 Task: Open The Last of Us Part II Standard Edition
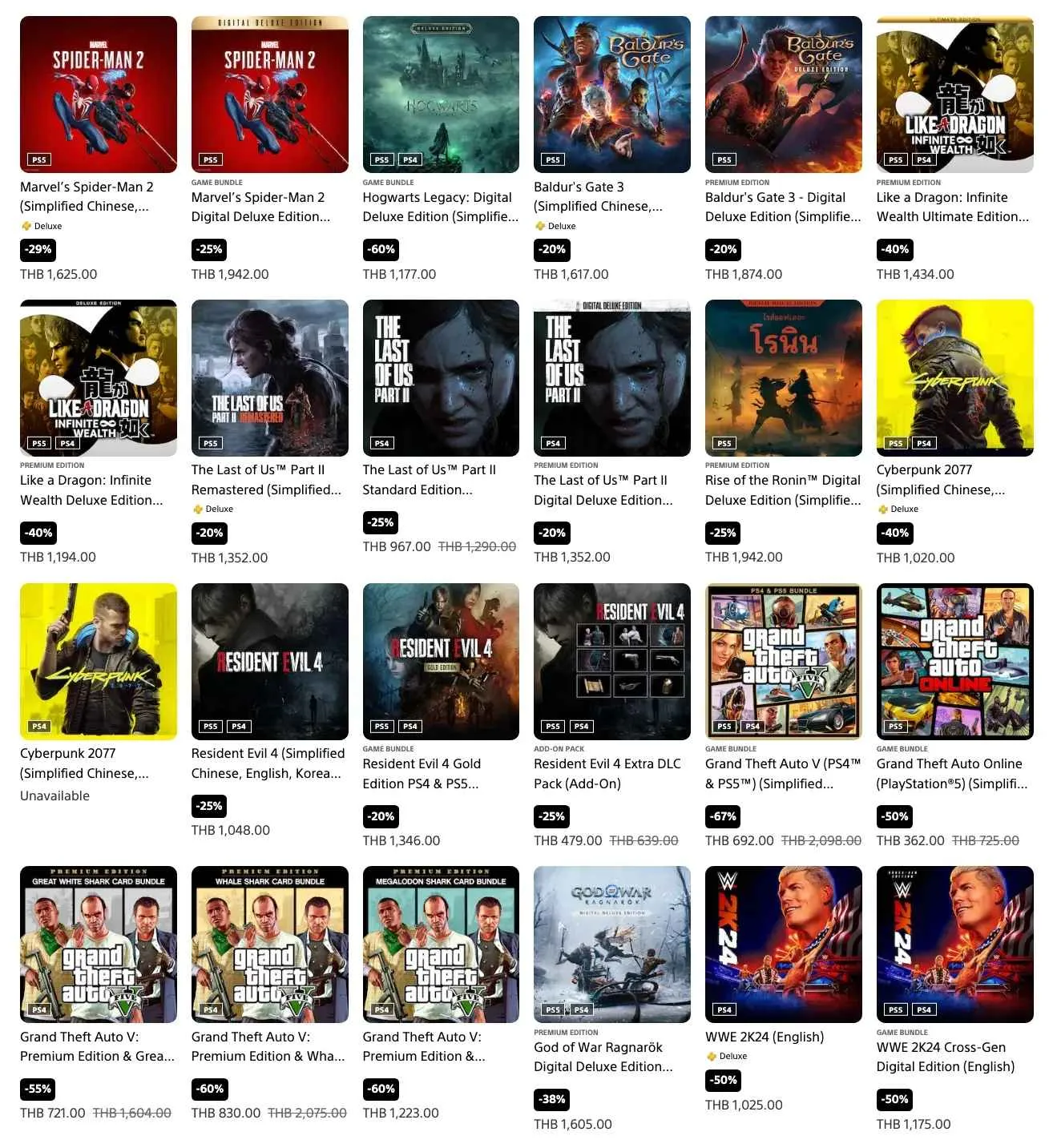pos(441,377)
